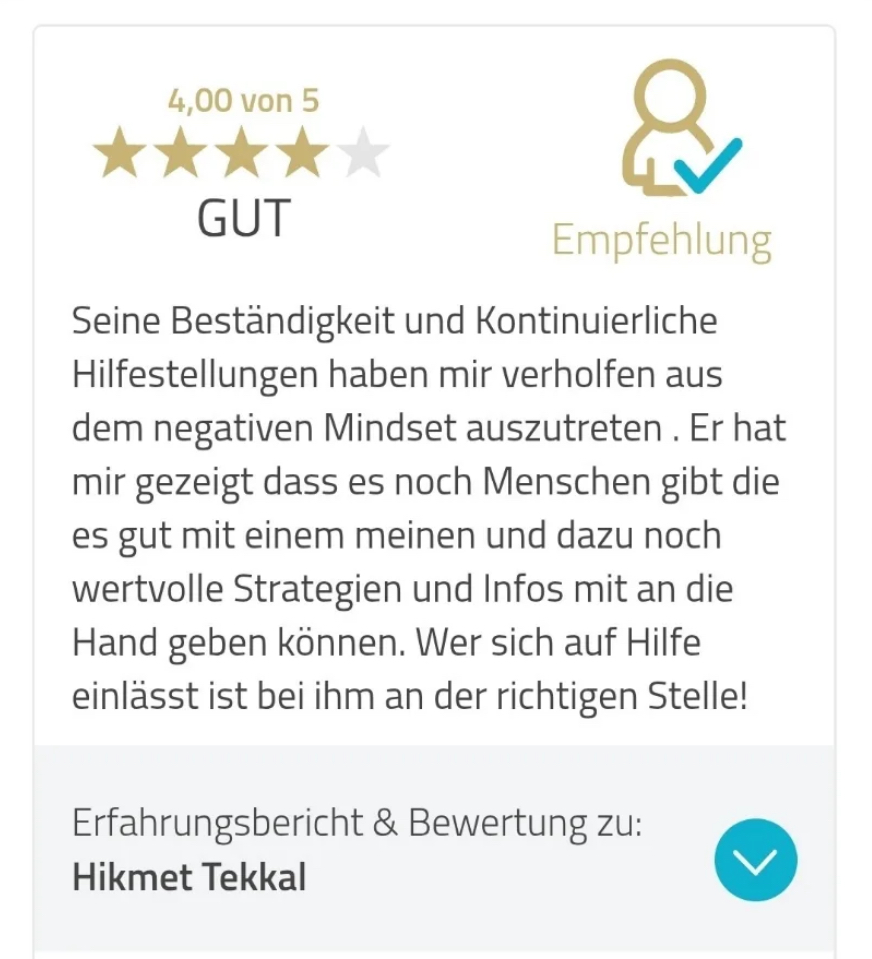This screenshot has width=872, height=959.
Task: Expand the review details for Hikmet Tekkal
Action: [x=755, y=859]
